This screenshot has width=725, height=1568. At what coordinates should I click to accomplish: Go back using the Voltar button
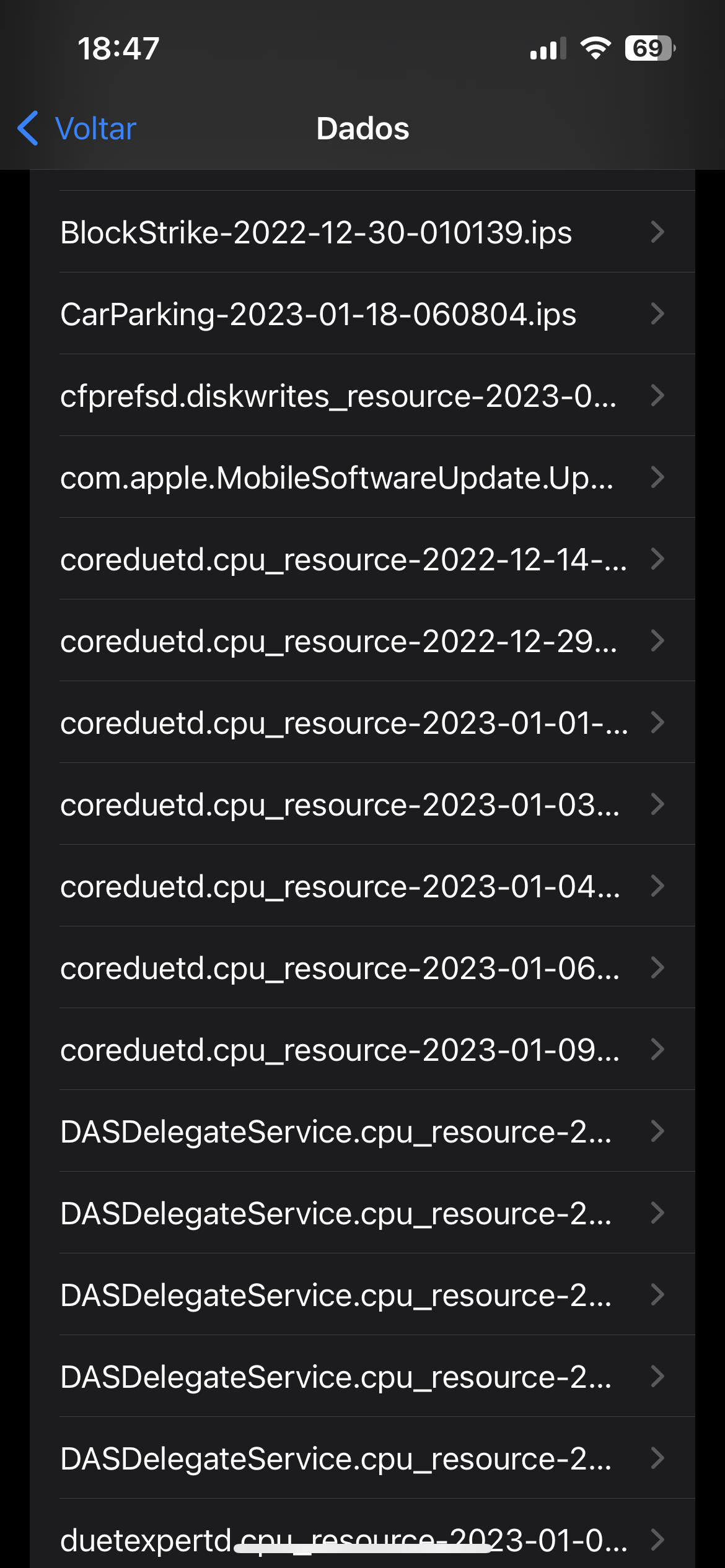coord(77,129)
